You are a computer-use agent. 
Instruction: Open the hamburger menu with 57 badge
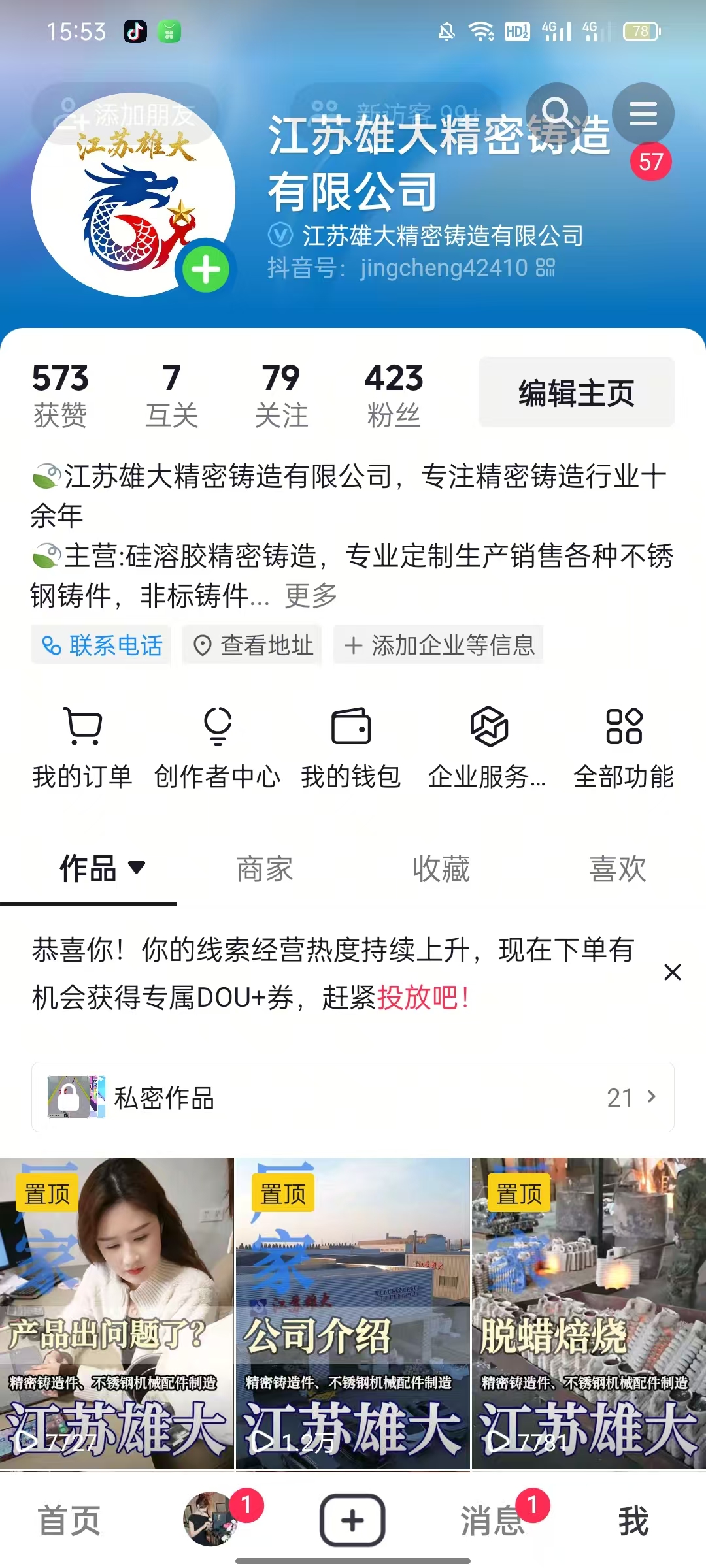click(643, 112)
